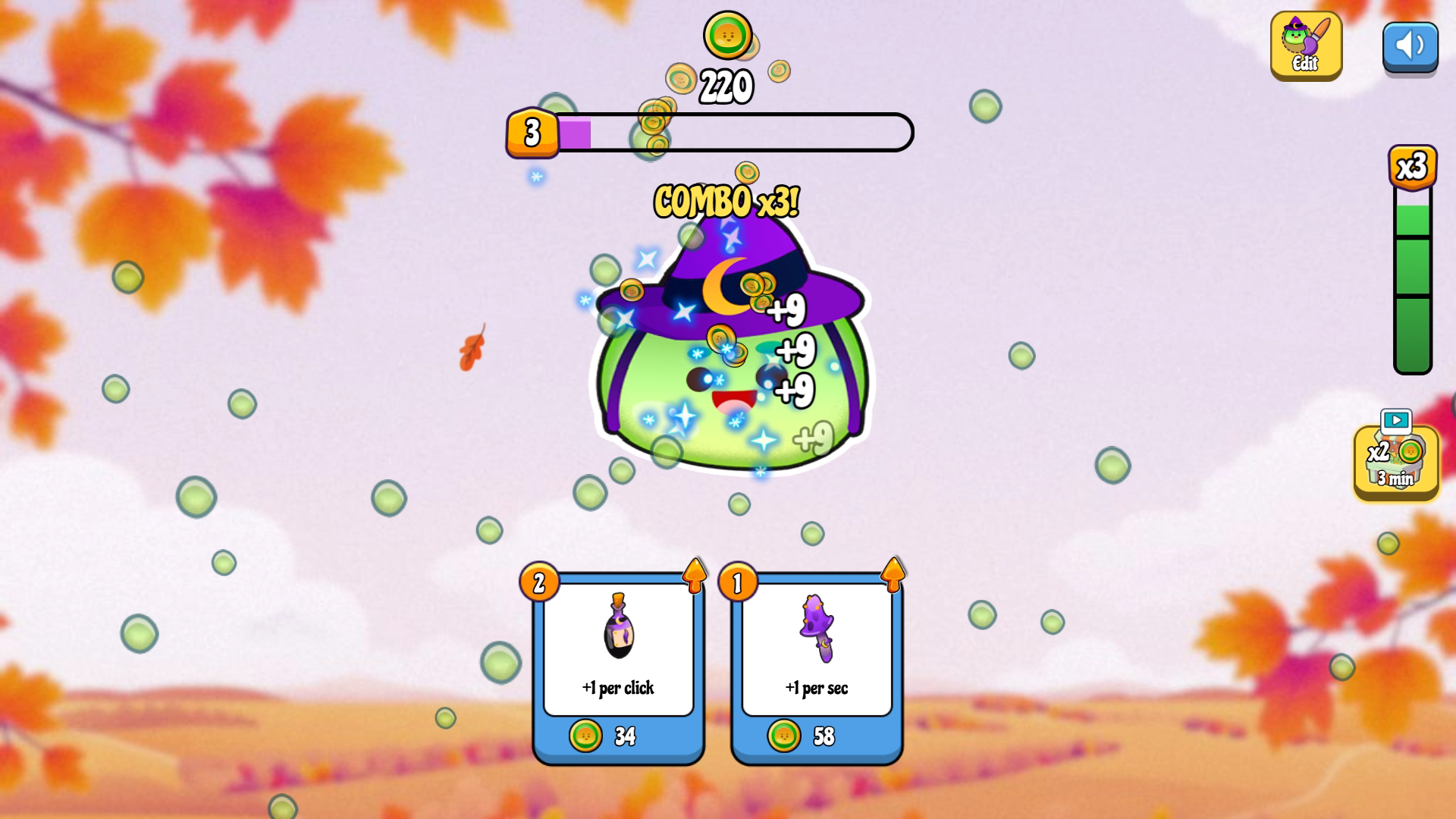Open the Edit character button
This screenshot has width=1456, height=819.
1306,45
